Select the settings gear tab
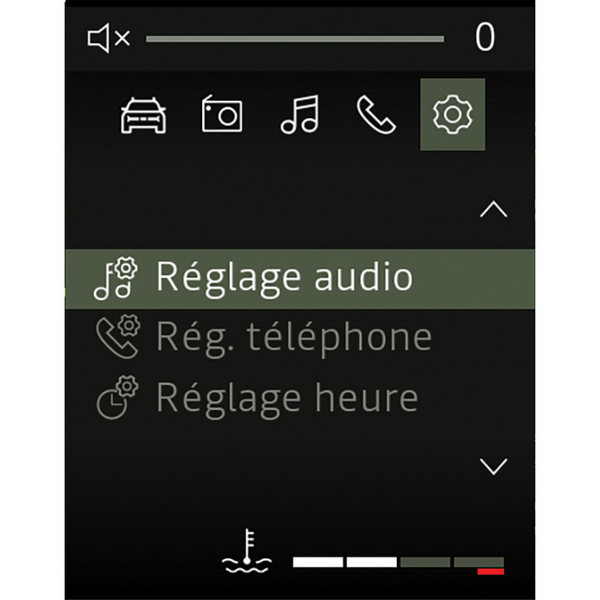600x600 pixels. pyautogui.click(x=452, y=116)
